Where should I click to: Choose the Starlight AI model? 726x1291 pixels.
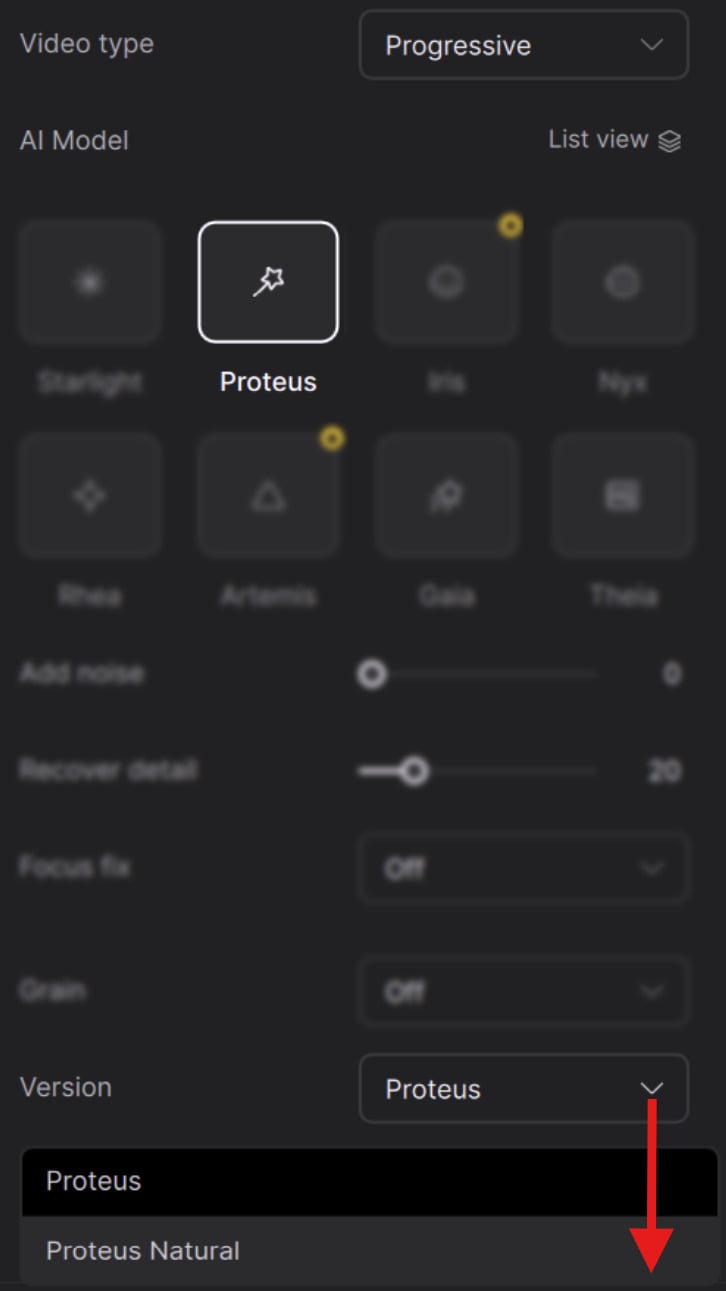tap(90, 283)
